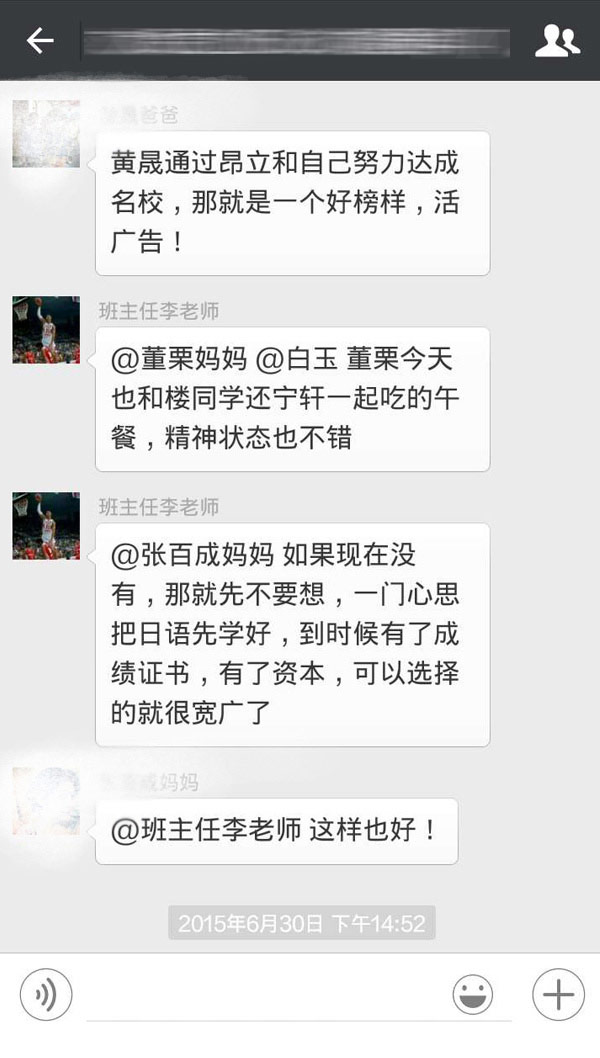Open the plus attachment menu
Screen dimensions: 600x1058
click(558, 995)
